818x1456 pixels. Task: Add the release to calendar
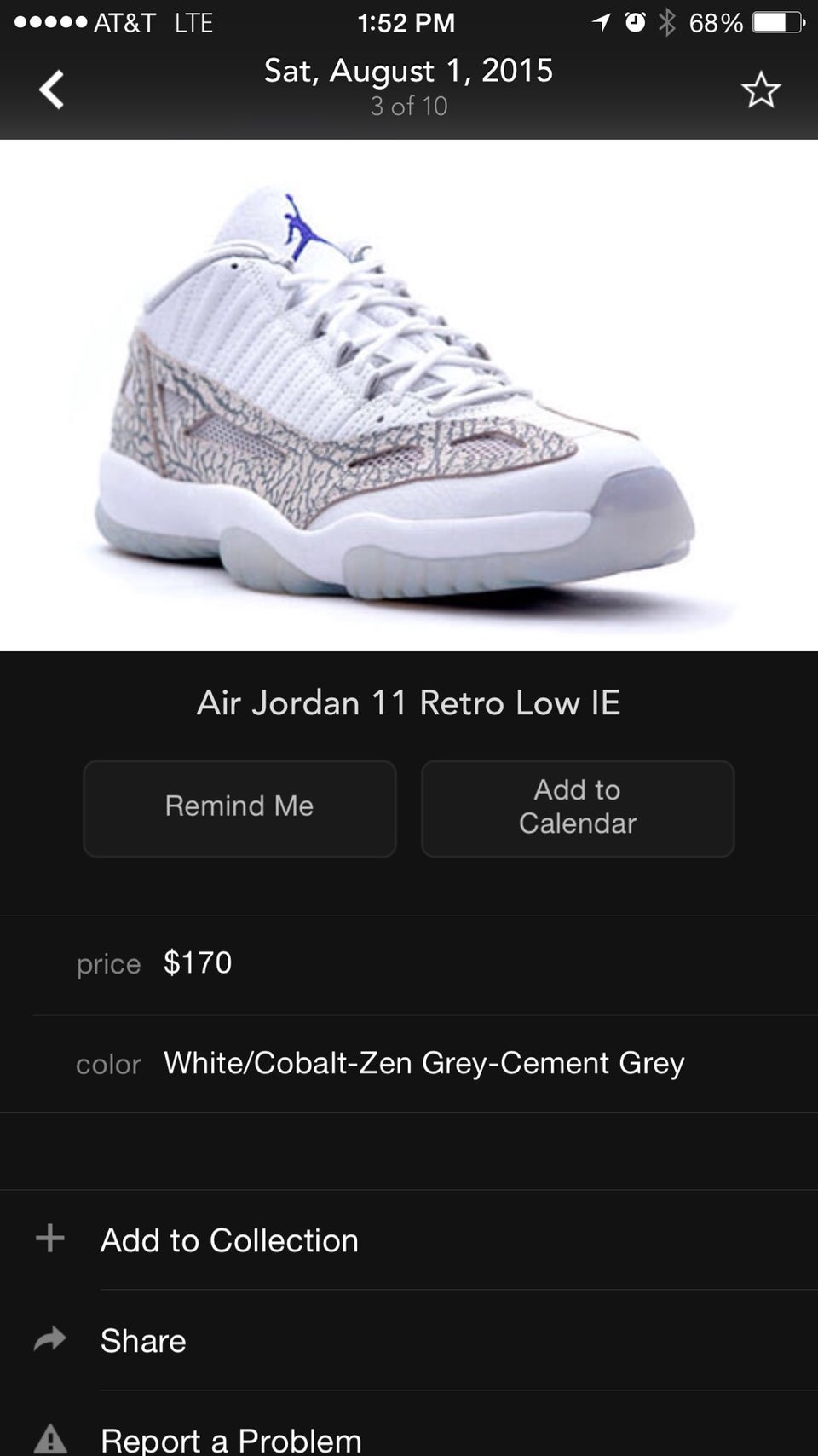tap(578, 808)
